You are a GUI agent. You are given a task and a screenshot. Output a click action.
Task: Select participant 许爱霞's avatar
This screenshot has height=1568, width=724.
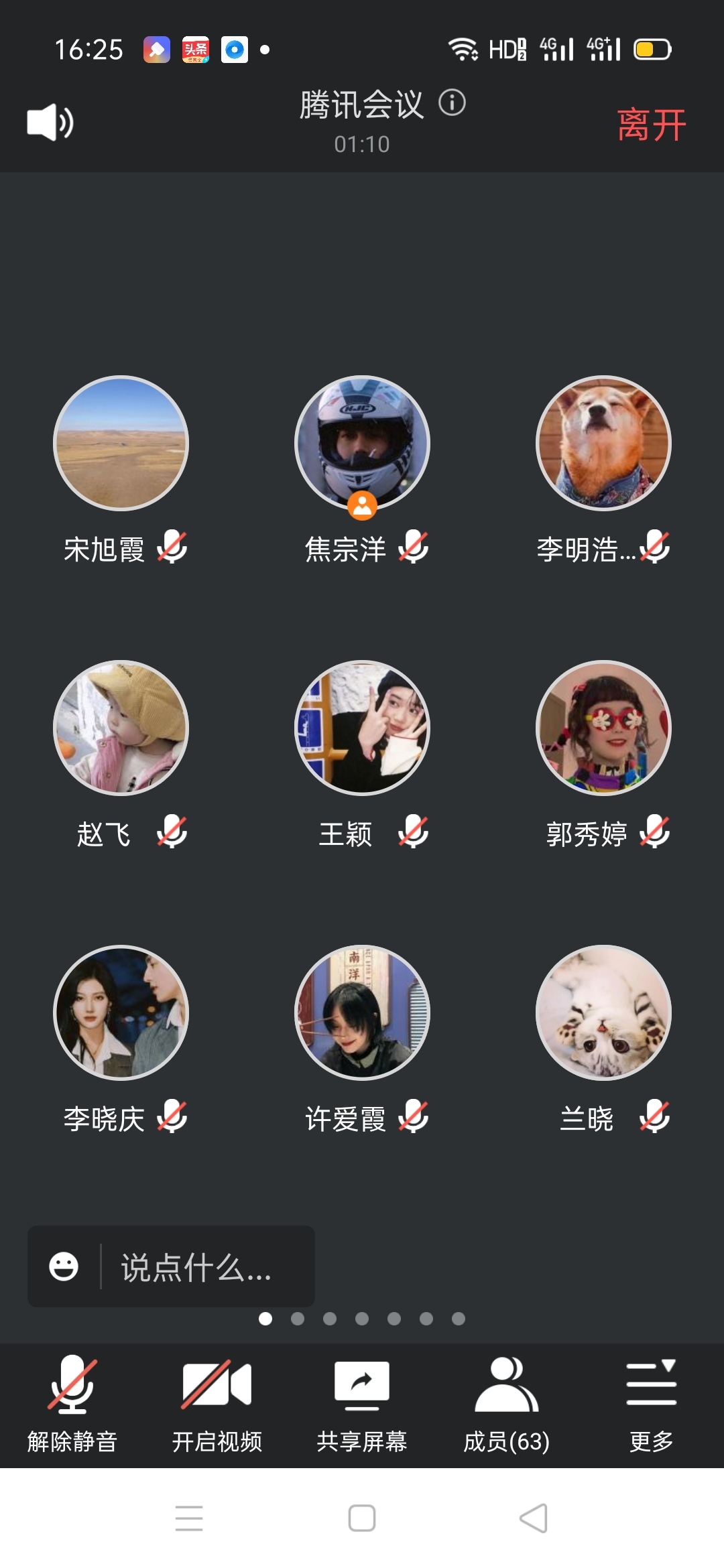362,1012
